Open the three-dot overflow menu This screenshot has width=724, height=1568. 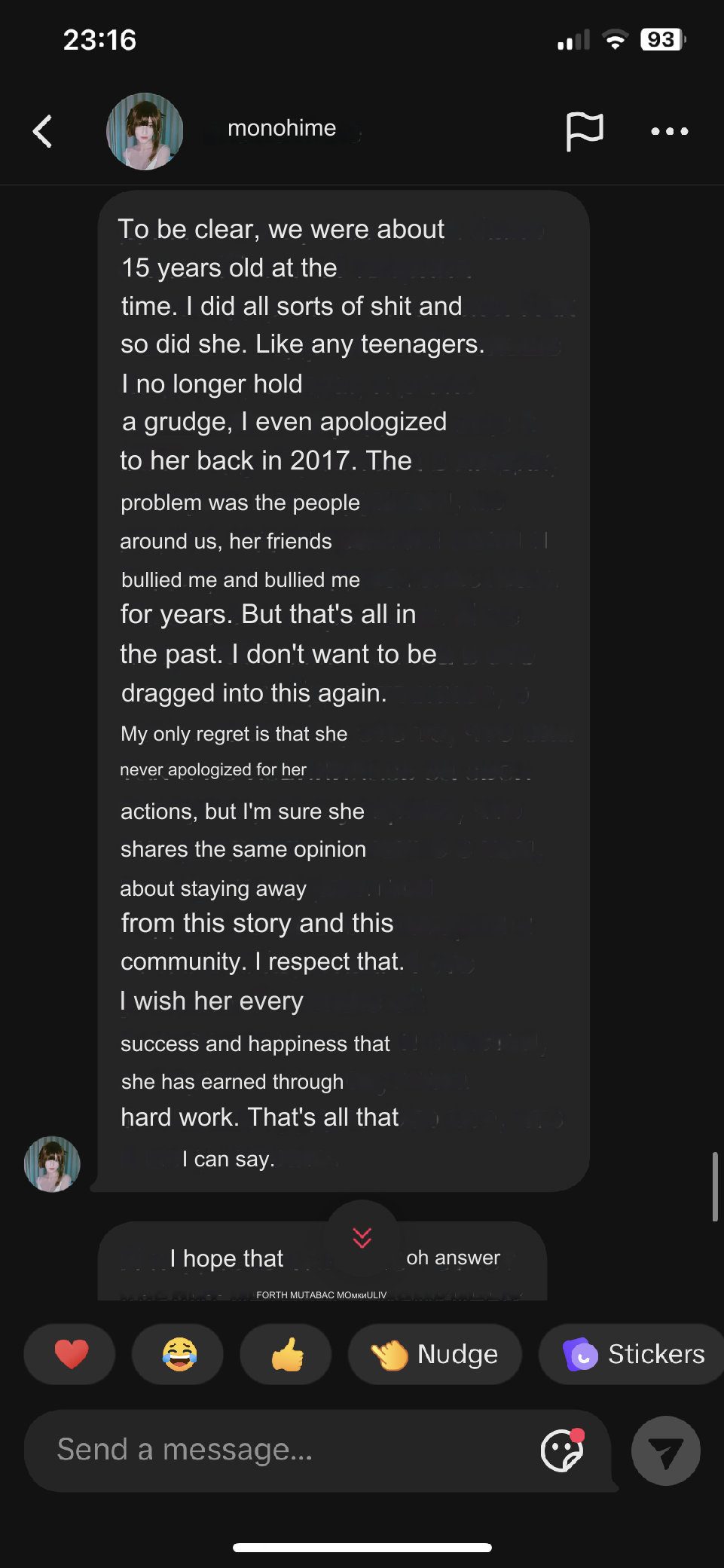[x=670, y=131]
